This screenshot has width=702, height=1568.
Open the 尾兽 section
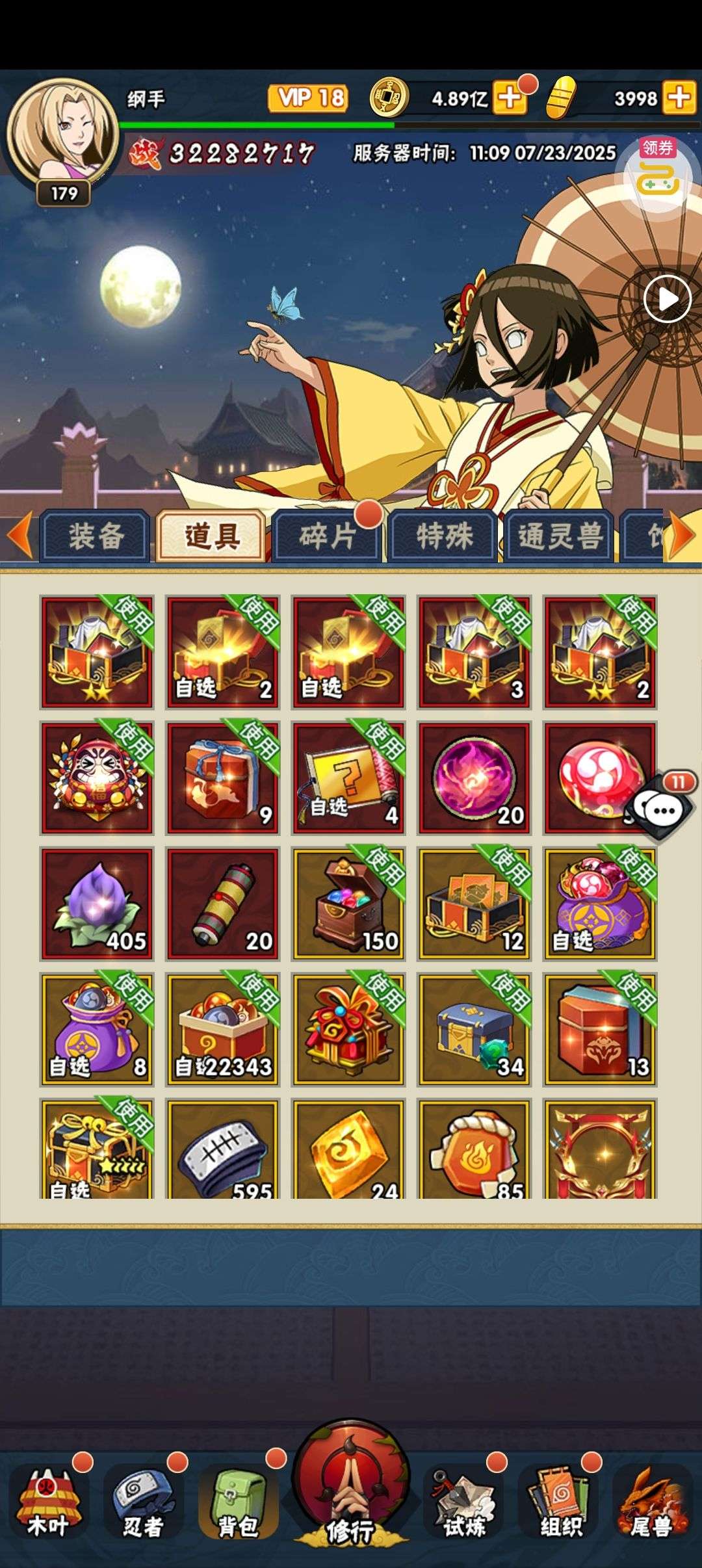(x=653, y=1503)
